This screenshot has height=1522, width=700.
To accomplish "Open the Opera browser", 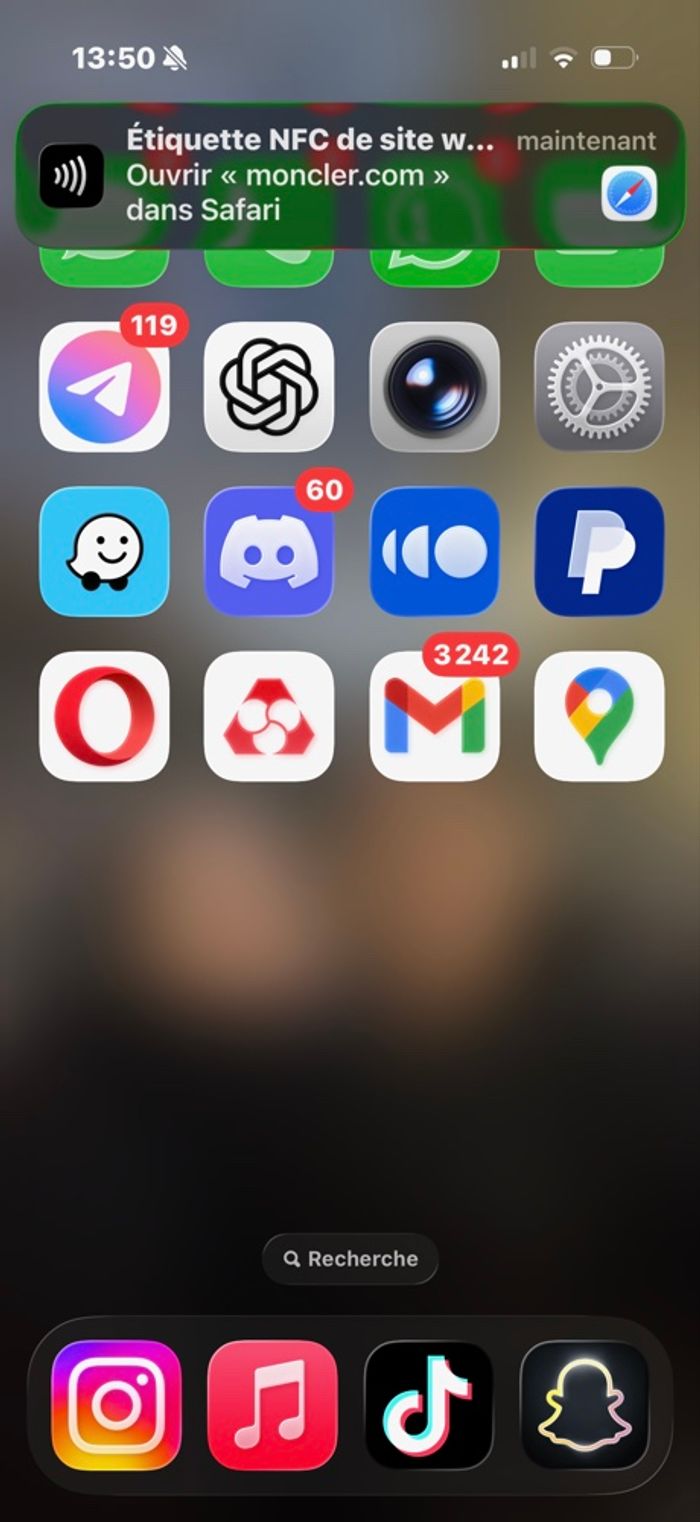I will pos(104,716).
